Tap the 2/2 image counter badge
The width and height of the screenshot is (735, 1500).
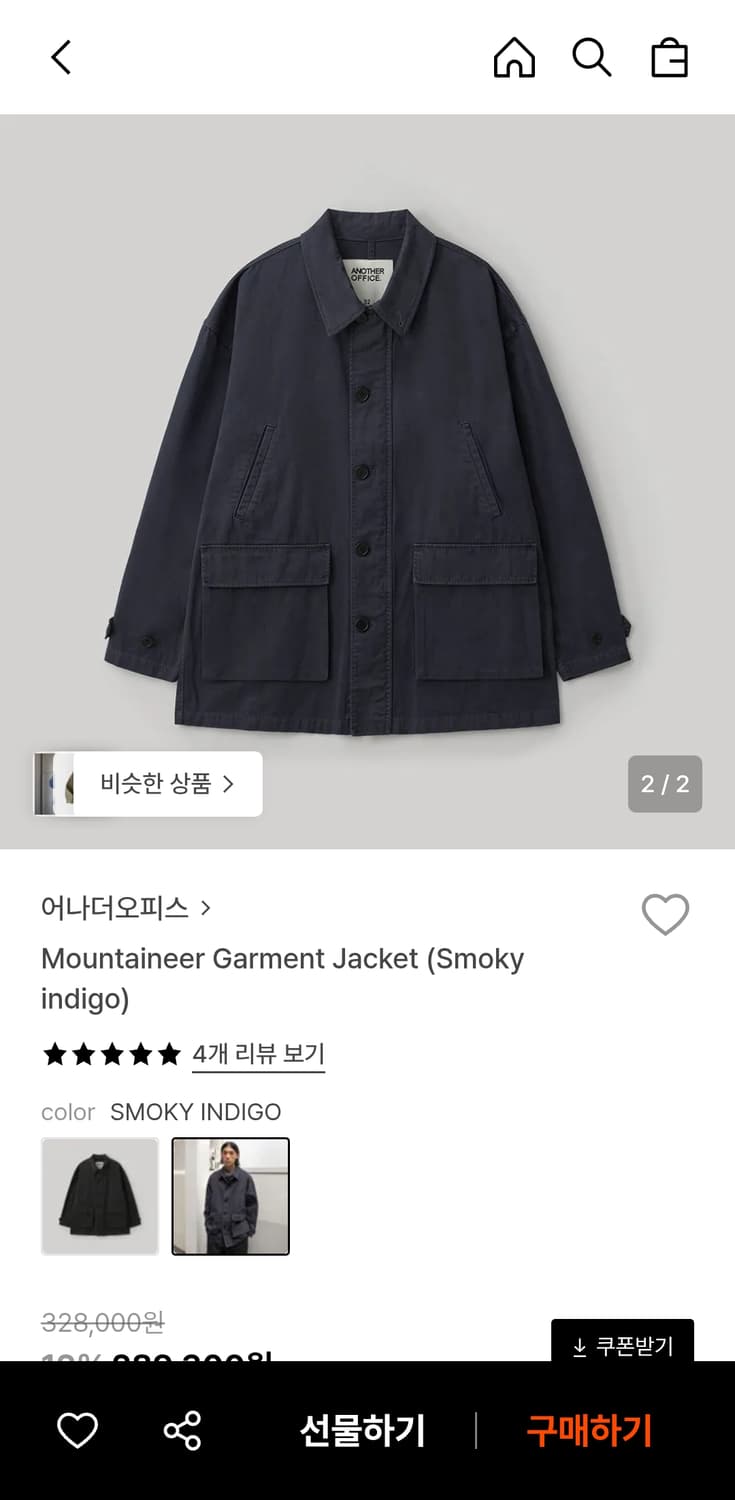pyautogui.click(x=664, y=784)
